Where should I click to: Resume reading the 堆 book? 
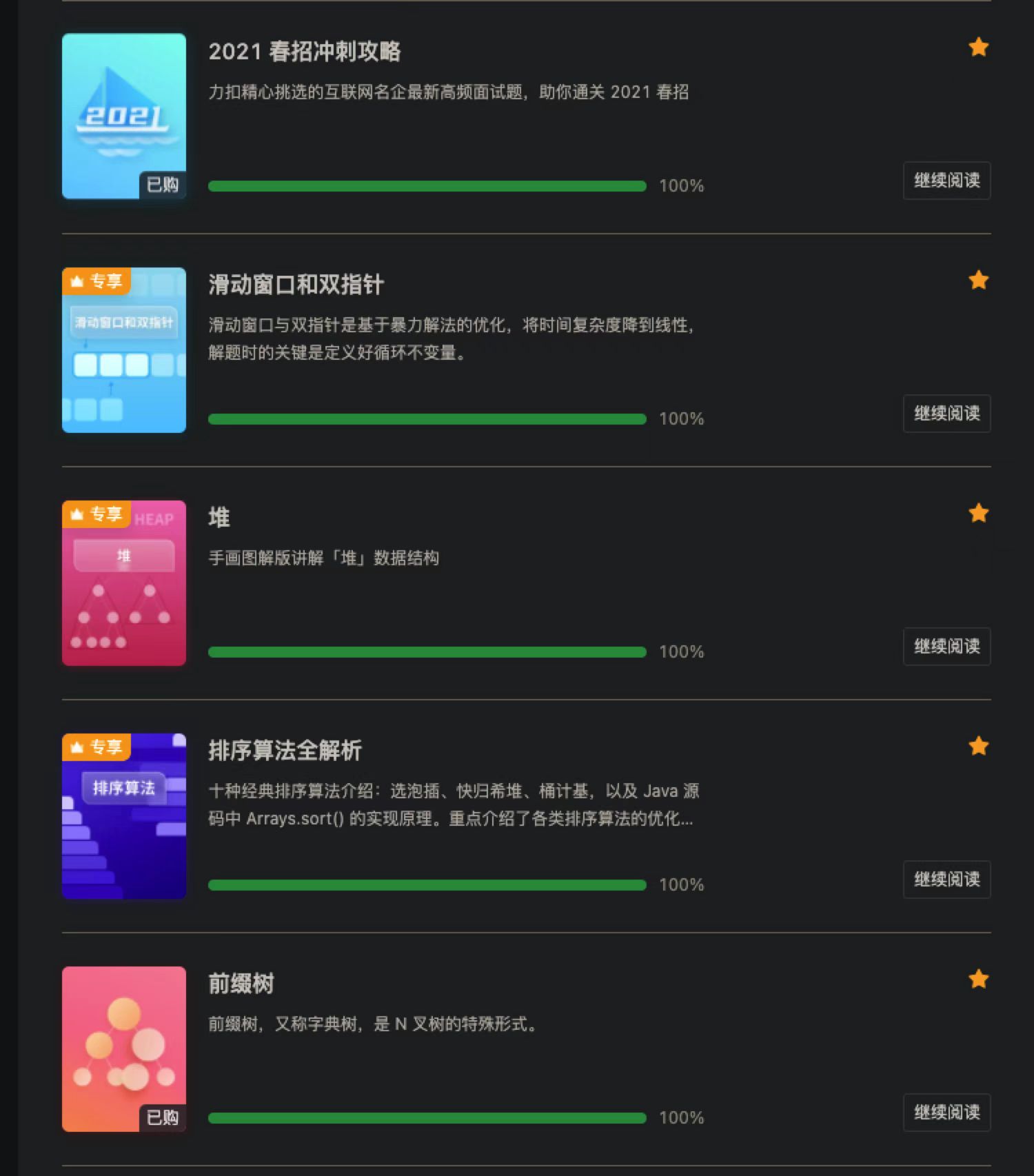[946, 647]
